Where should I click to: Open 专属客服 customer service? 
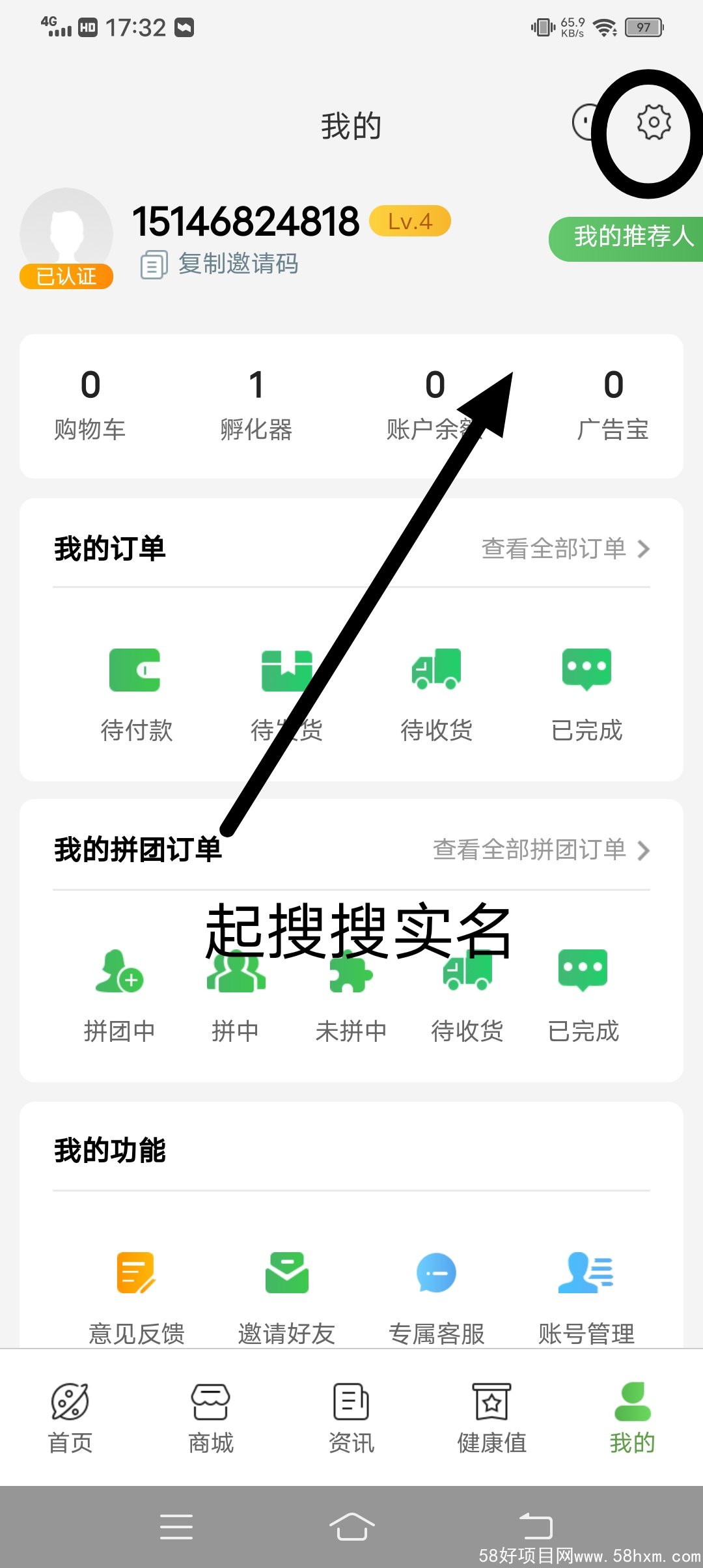[x=436, y=1296]
